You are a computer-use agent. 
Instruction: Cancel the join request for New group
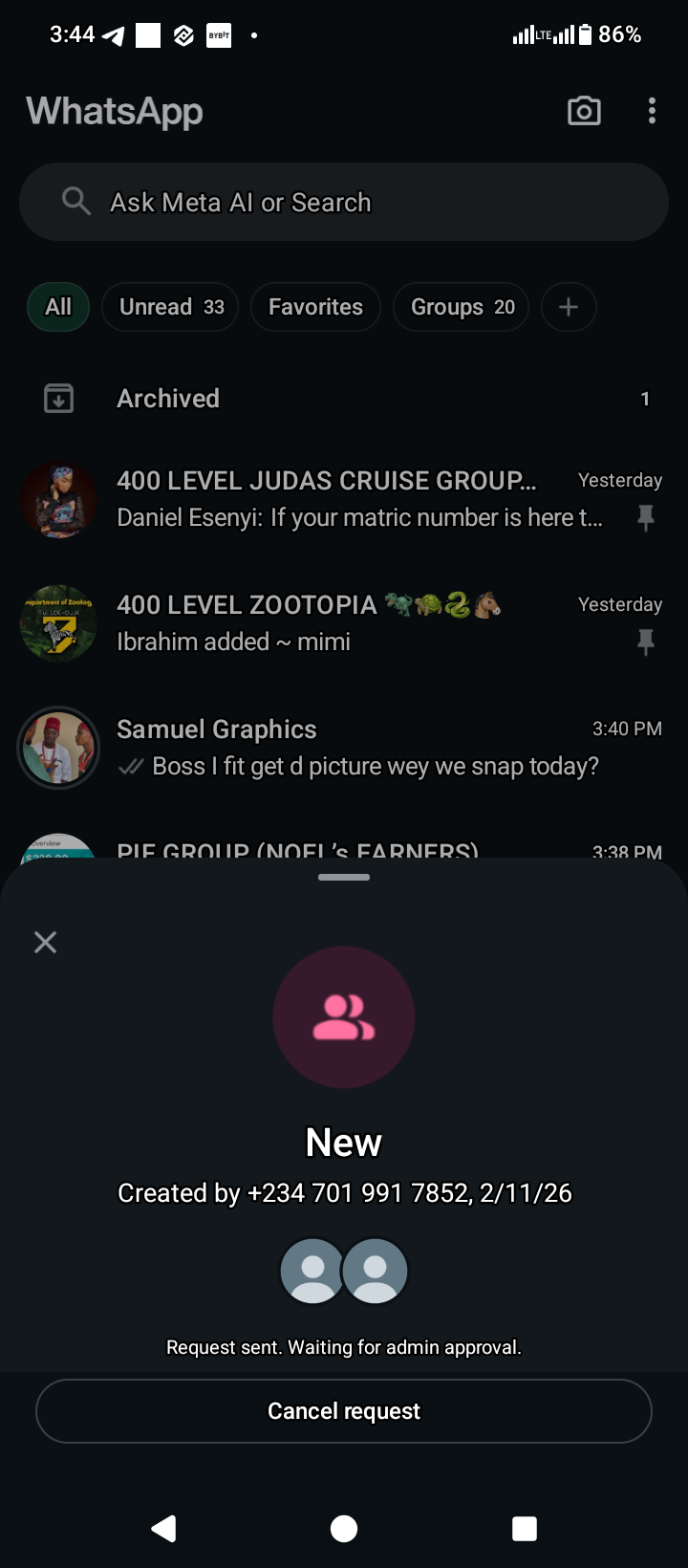click(x=344, y=1411)
